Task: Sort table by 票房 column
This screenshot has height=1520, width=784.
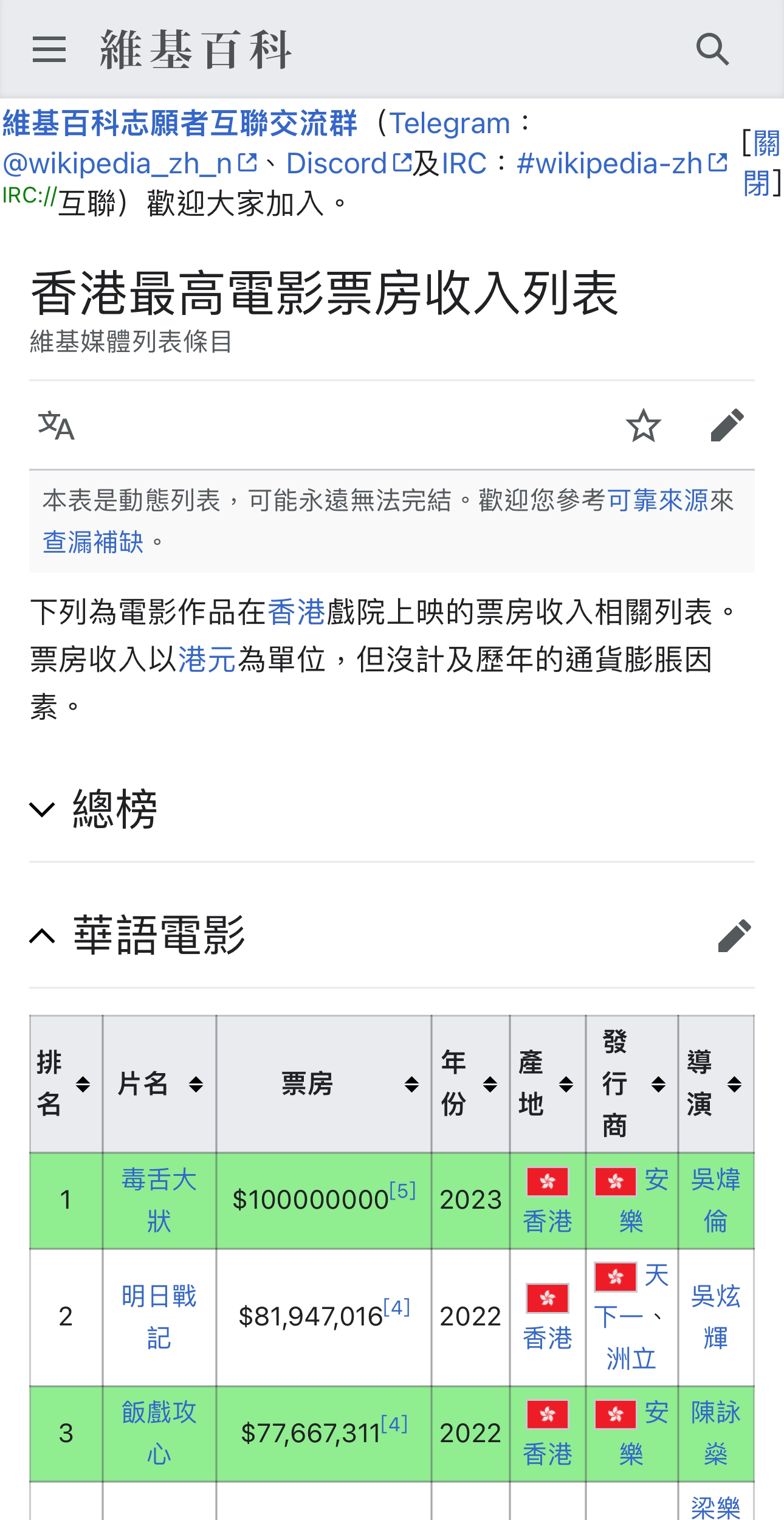Action: pyautogui.click(x=323, y=1084)
